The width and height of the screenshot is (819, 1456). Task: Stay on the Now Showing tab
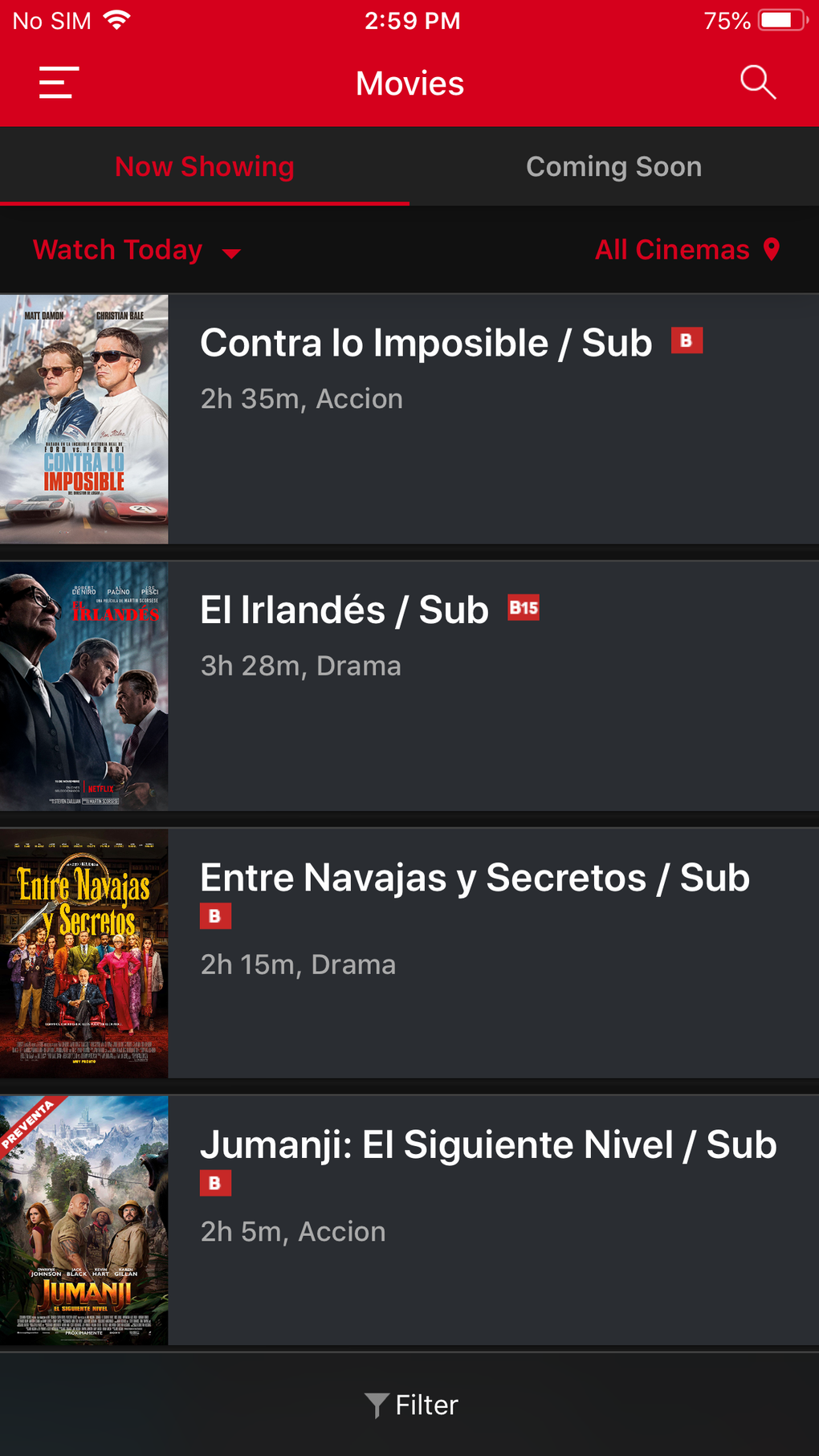[204, 166]
